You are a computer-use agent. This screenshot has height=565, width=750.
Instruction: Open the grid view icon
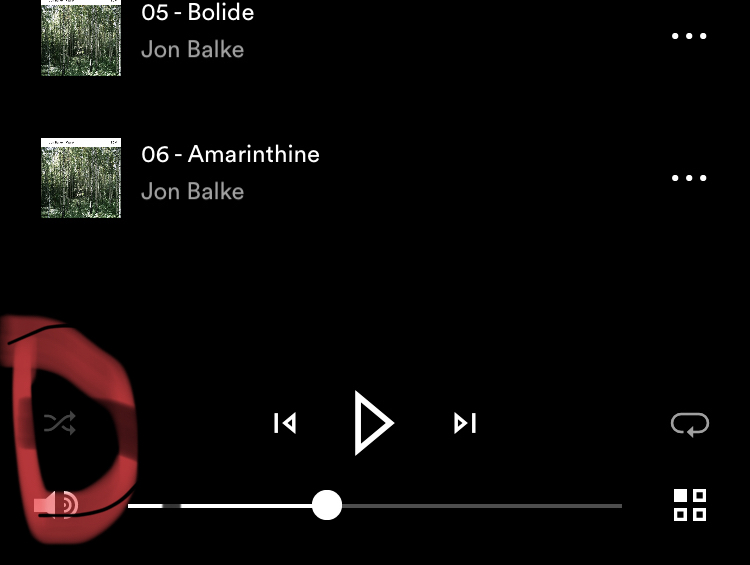coord(690,505)
